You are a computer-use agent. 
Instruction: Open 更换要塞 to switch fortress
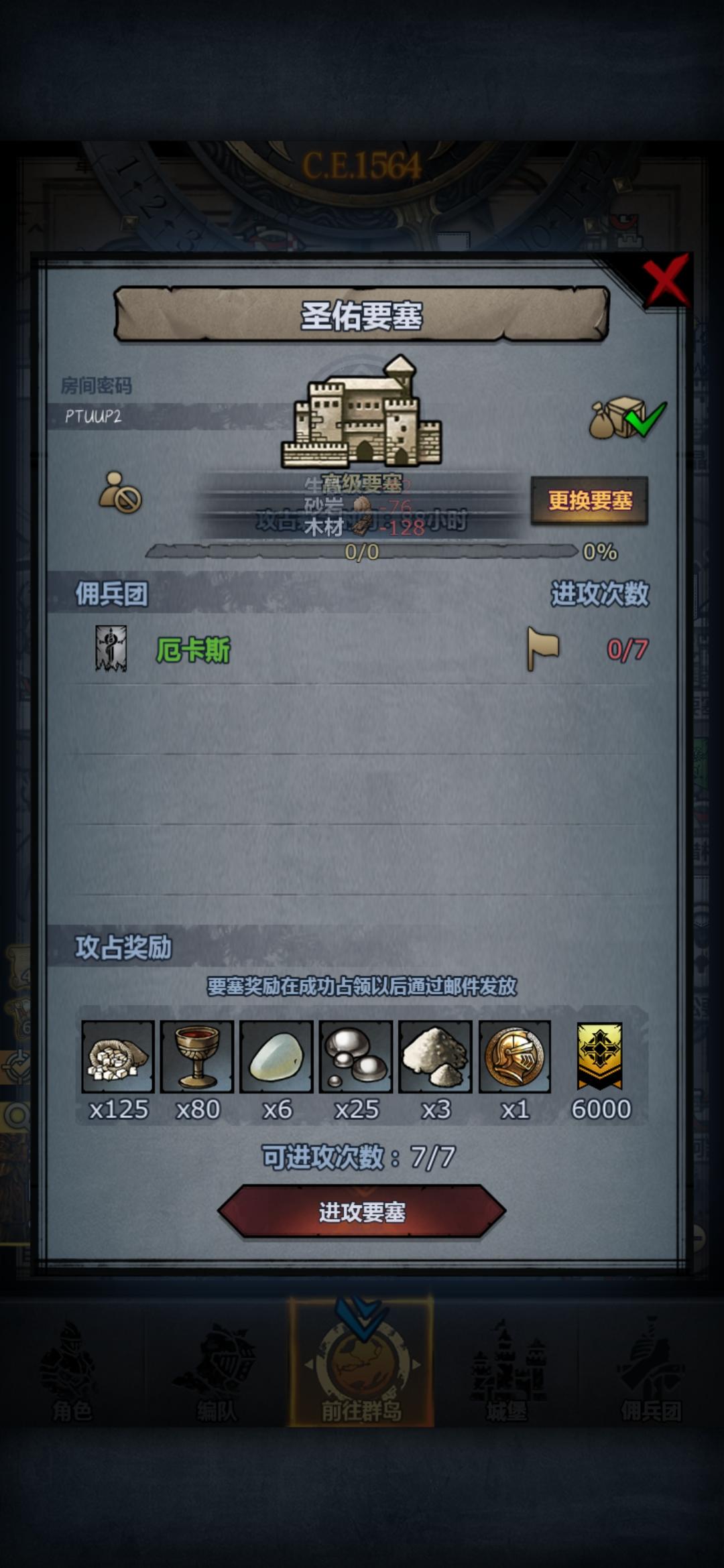593,499
